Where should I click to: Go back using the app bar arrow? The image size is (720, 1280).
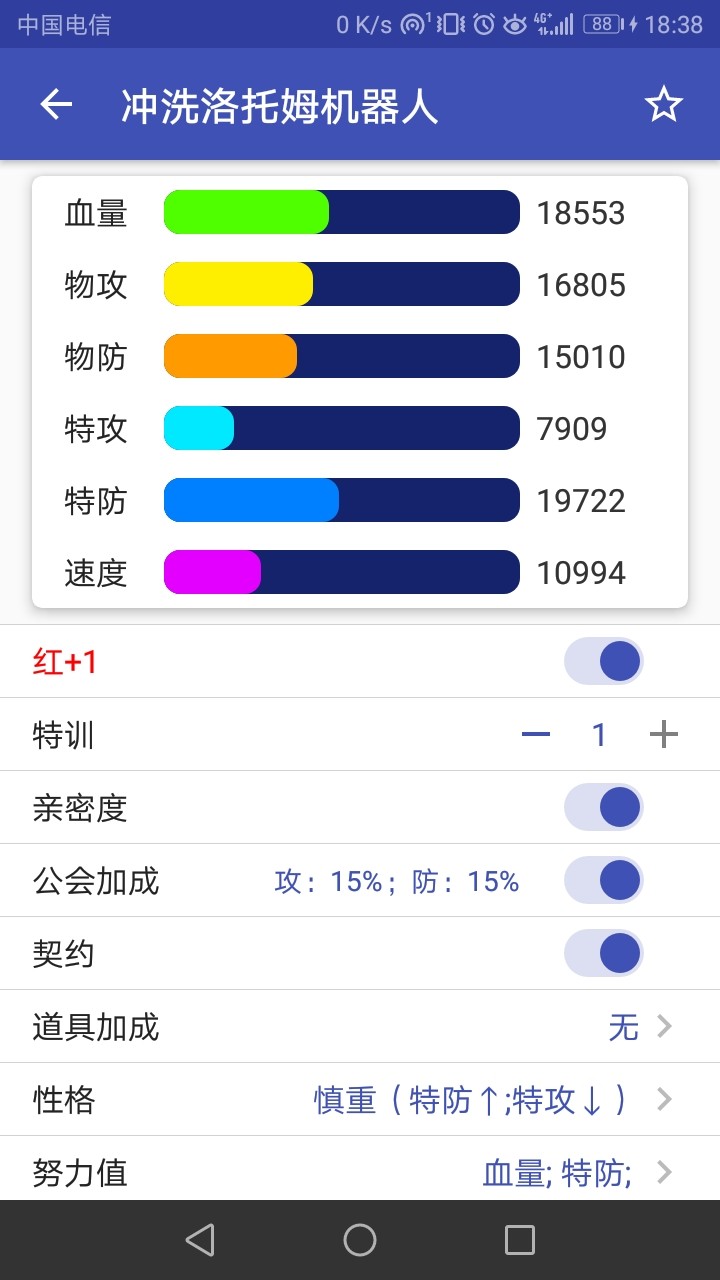click(56, 105)
